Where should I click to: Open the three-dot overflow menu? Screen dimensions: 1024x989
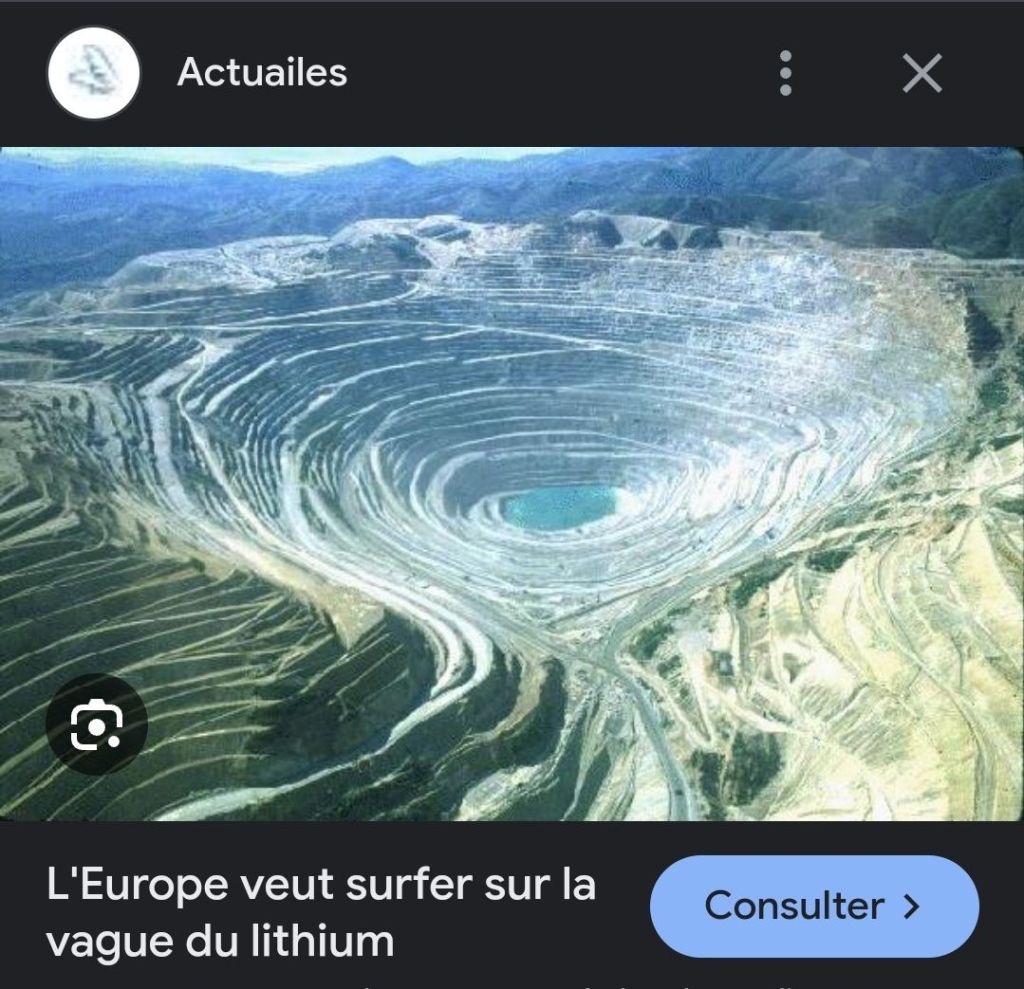tap(785, 73)
